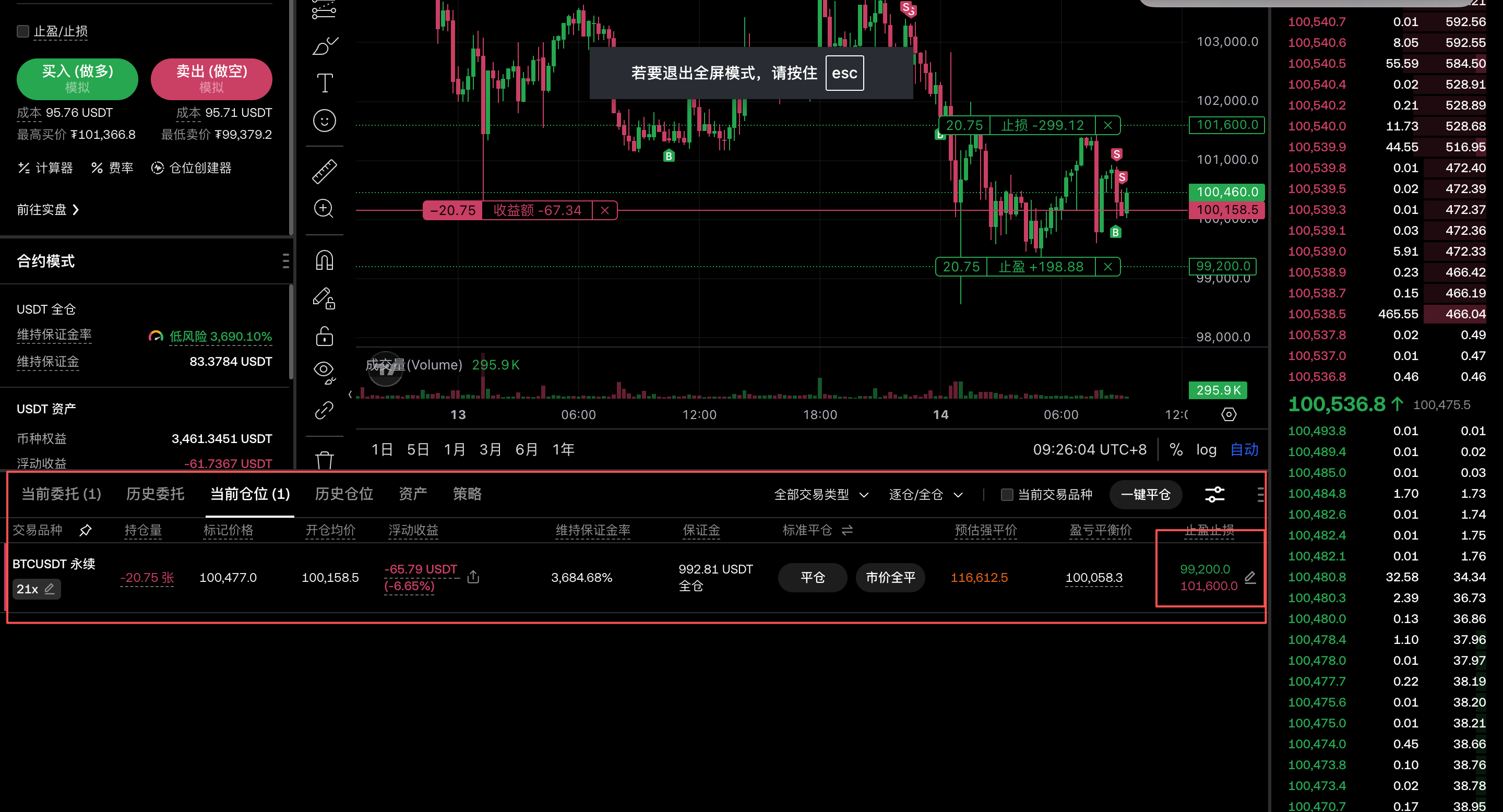Tap 市价全平 for the BTCUSDT position
This screenshot has width=1503, height=812.
pyautogui.click(x=890, y=578)
